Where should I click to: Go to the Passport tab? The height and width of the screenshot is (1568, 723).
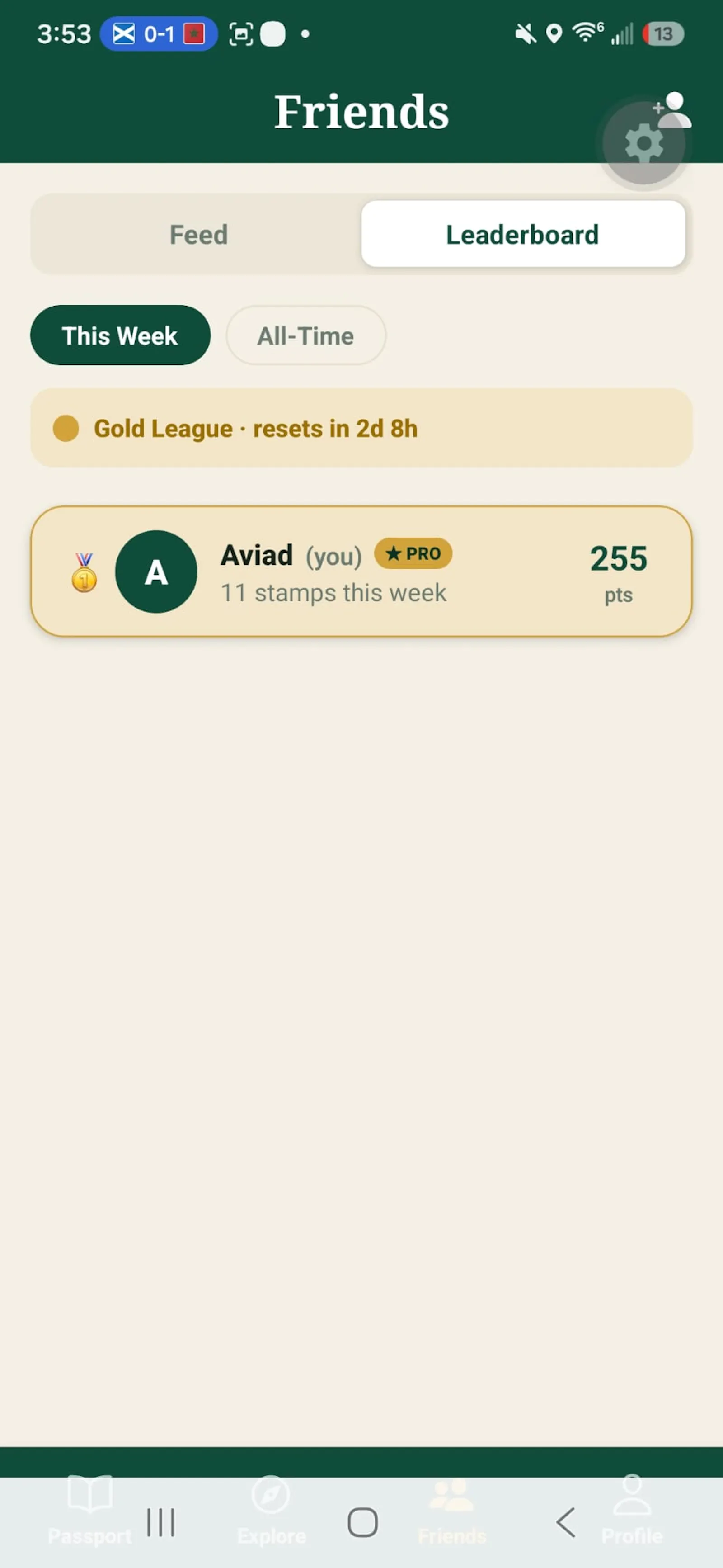[x=90, y=1510]
